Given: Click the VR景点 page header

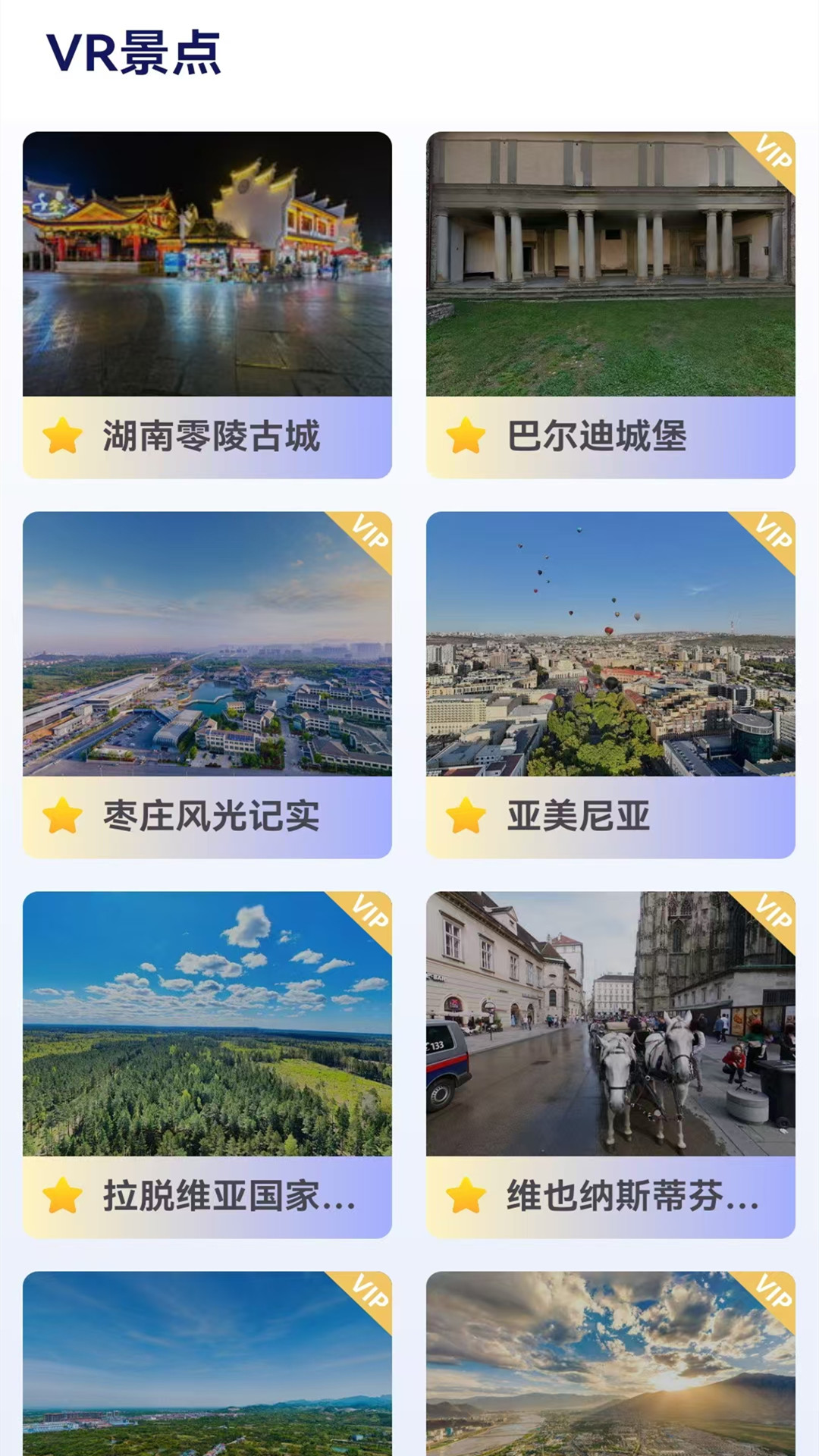Looking at the screenshot, I should (136, 52).
